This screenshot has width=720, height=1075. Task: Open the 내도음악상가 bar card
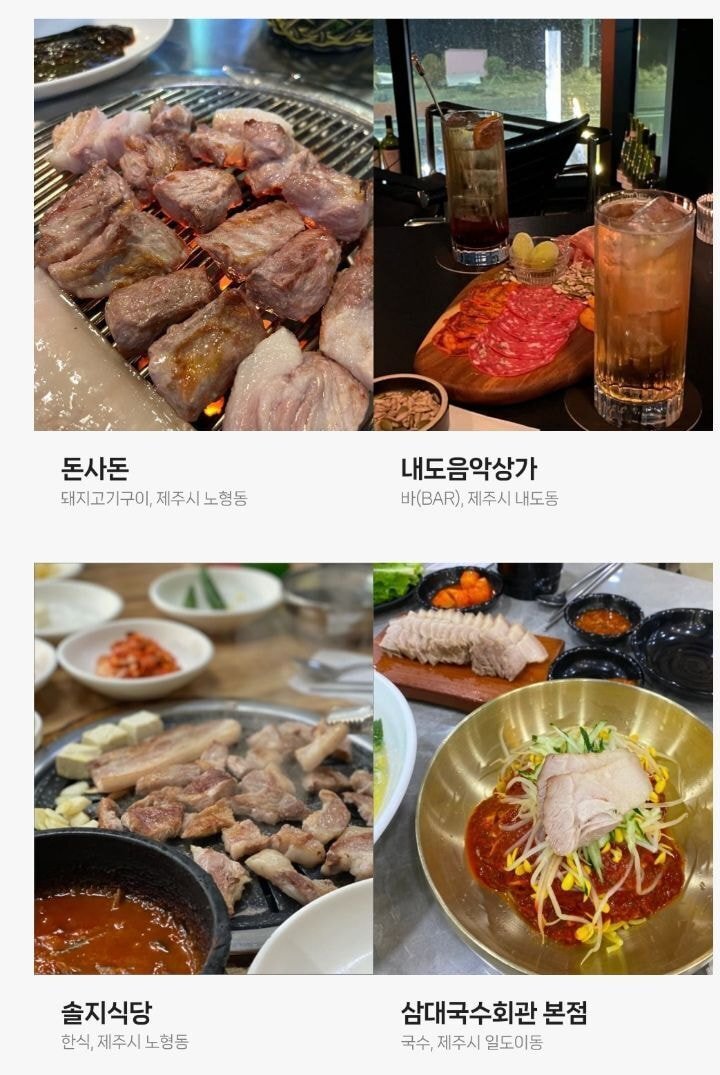(543, 264)
